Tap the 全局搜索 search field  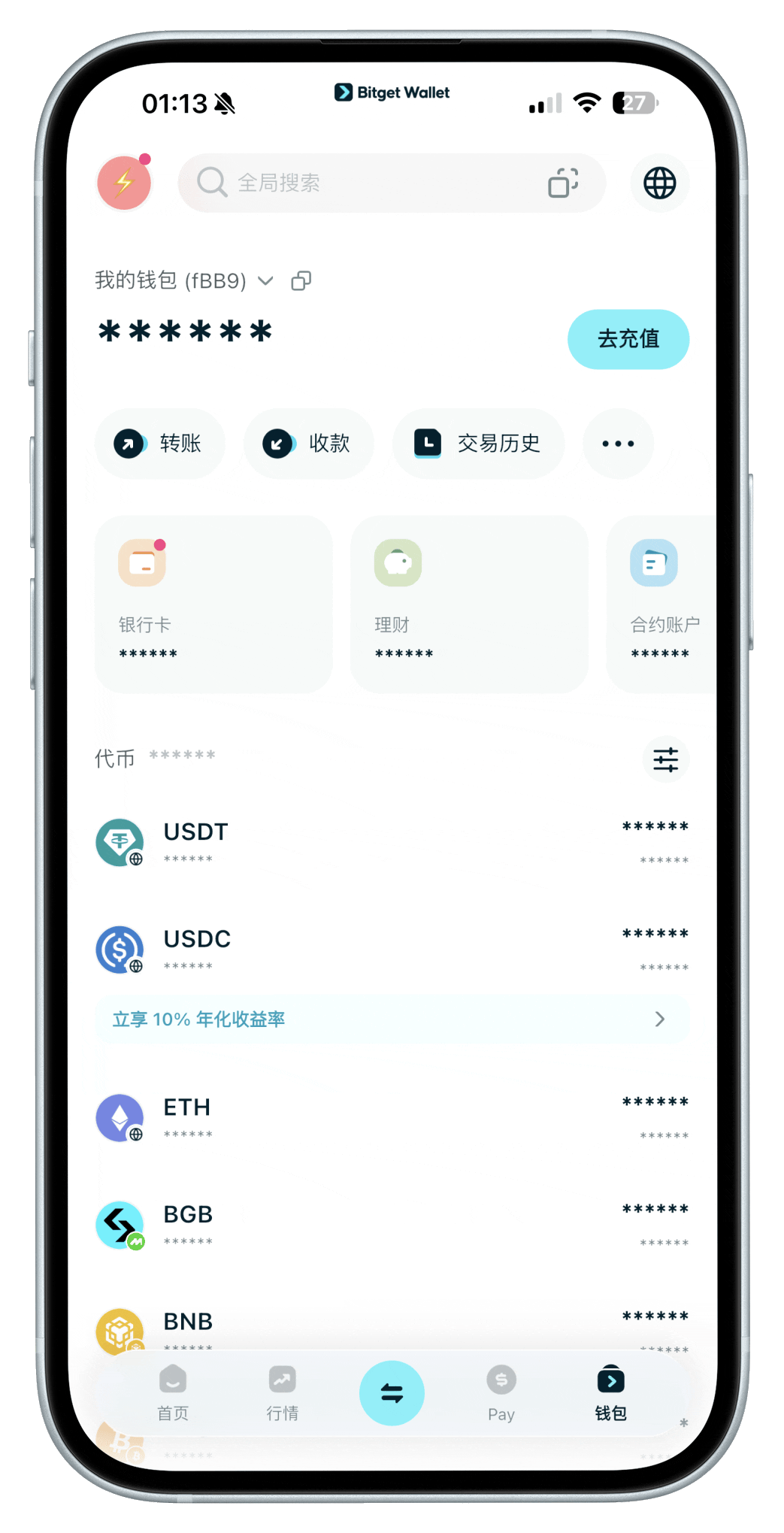(x=361, y=183)
